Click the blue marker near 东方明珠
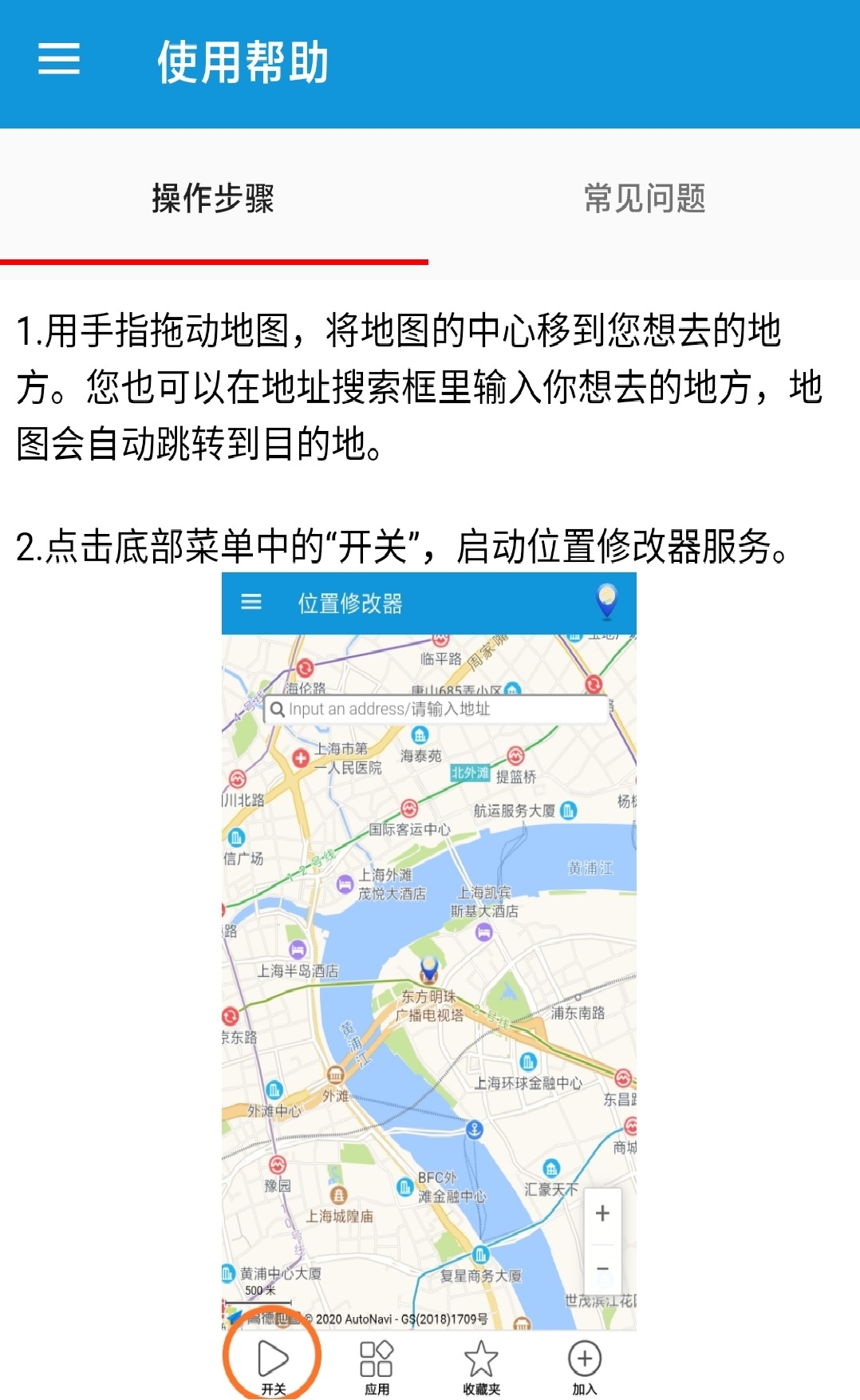This screenshot has height=1400, width=860. (430, 967)
